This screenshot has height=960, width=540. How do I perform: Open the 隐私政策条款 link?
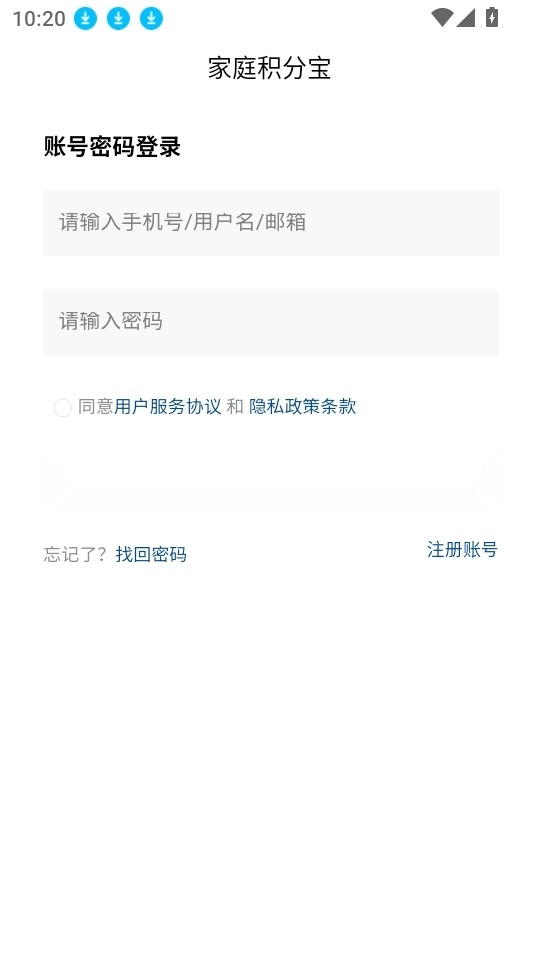pyautogui.click(x=302, y=407)
